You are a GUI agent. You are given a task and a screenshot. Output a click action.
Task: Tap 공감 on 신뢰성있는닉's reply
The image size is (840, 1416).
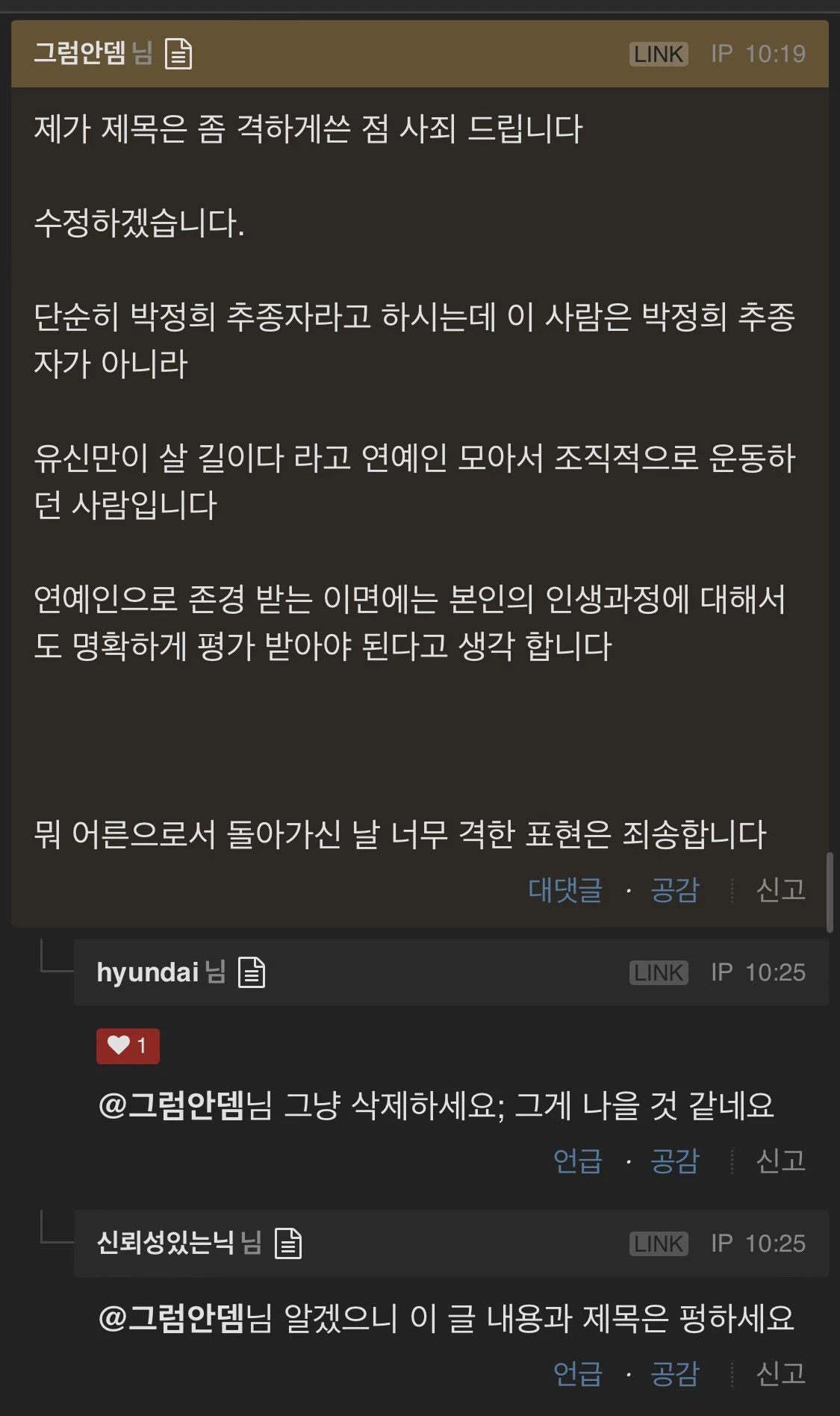coord(674,1373)
